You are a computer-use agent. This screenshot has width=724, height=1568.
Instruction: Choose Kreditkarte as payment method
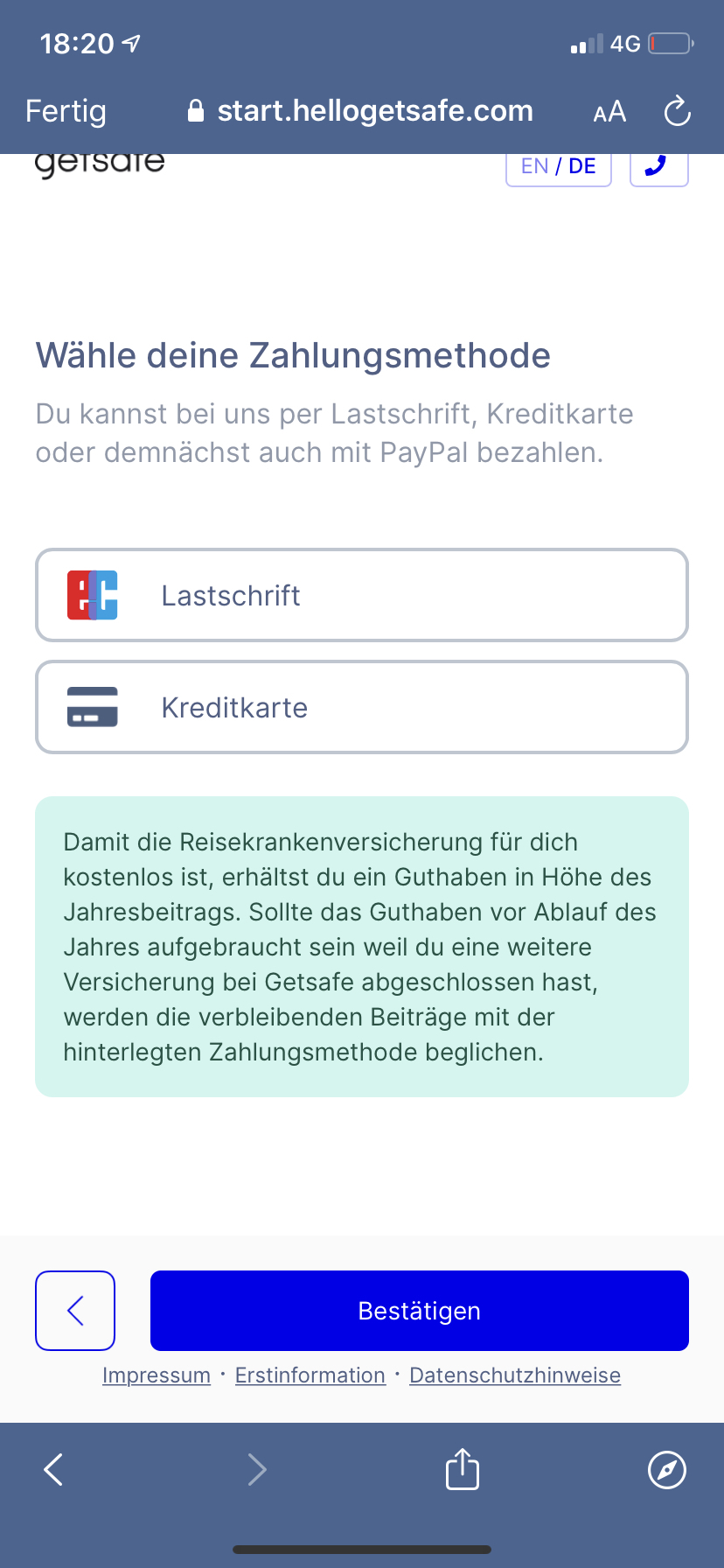pyautogui.click(x=362, y=707)
